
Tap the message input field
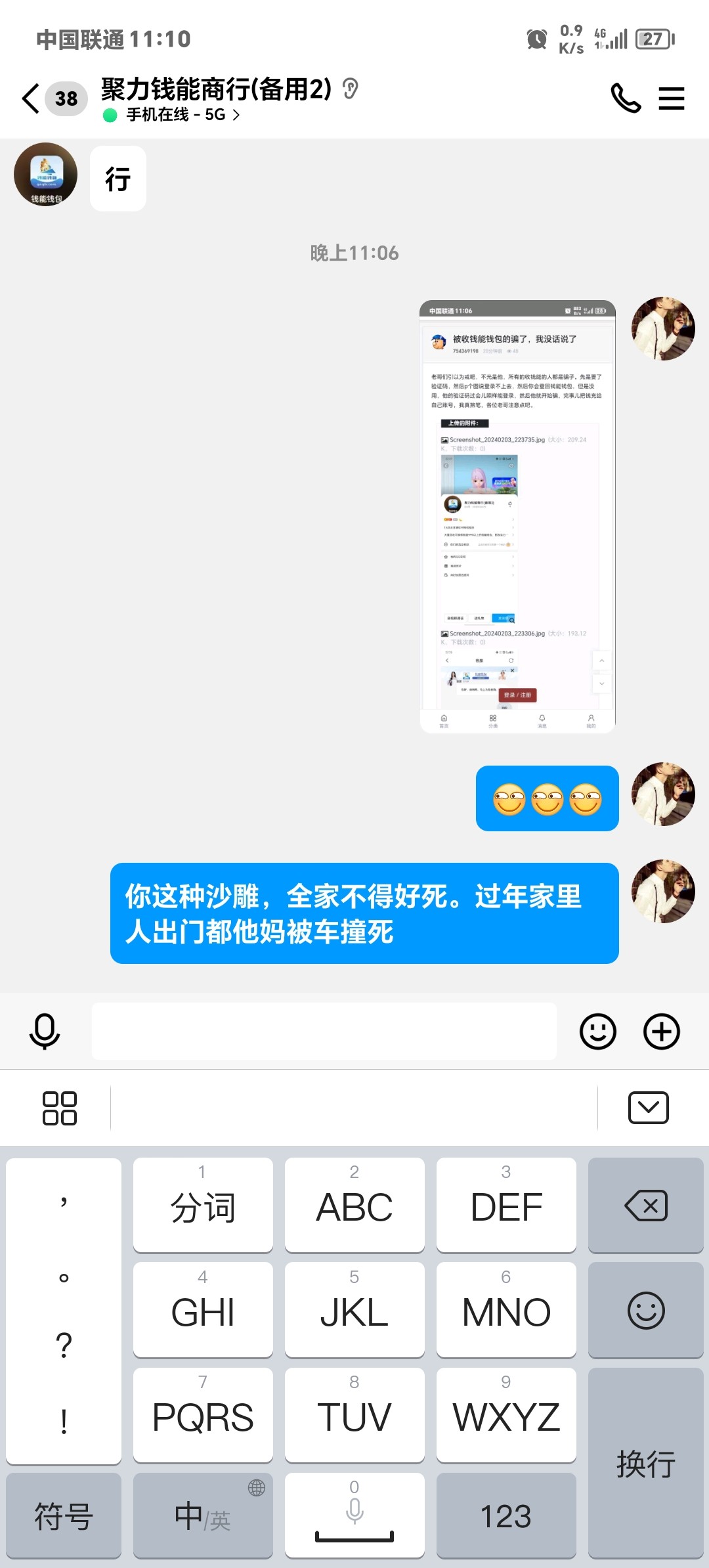point(324,1031)
